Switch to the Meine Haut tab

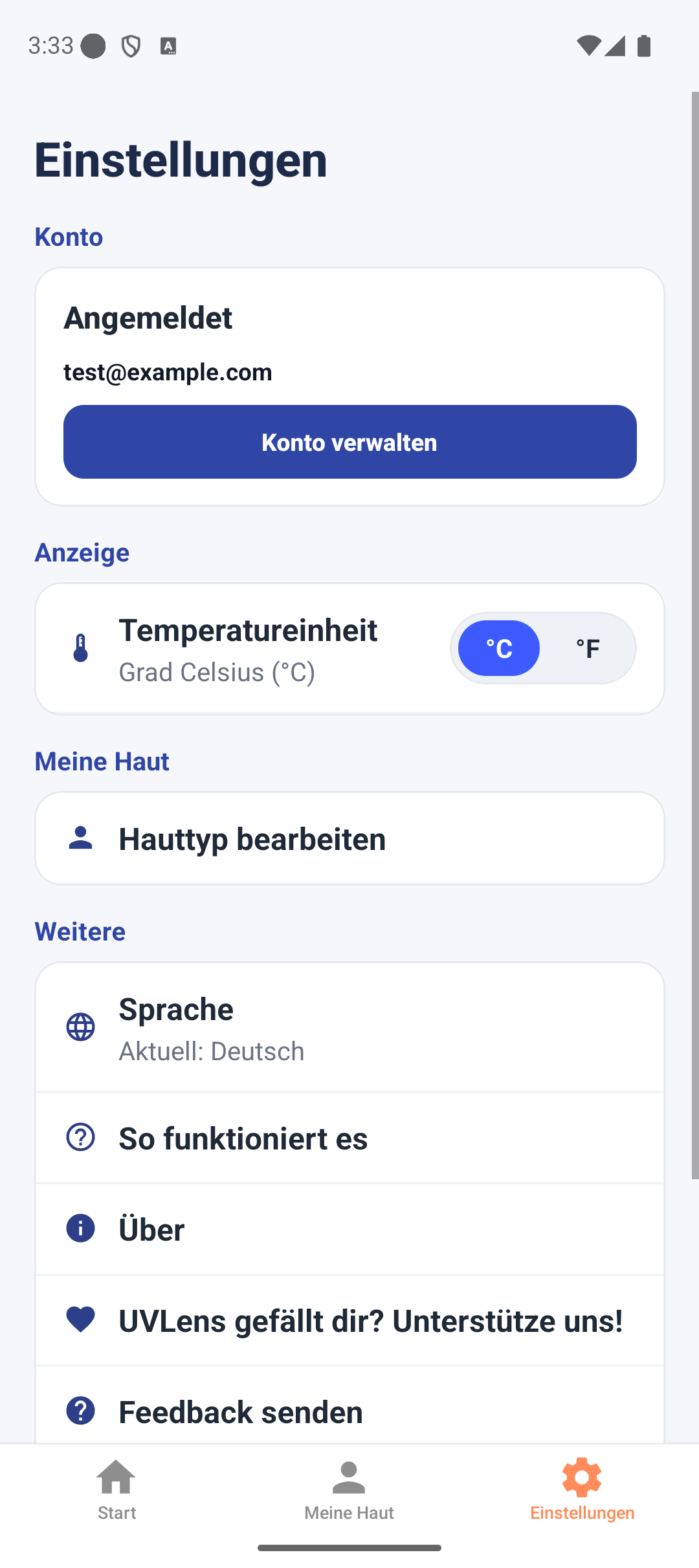[349, 1489]
